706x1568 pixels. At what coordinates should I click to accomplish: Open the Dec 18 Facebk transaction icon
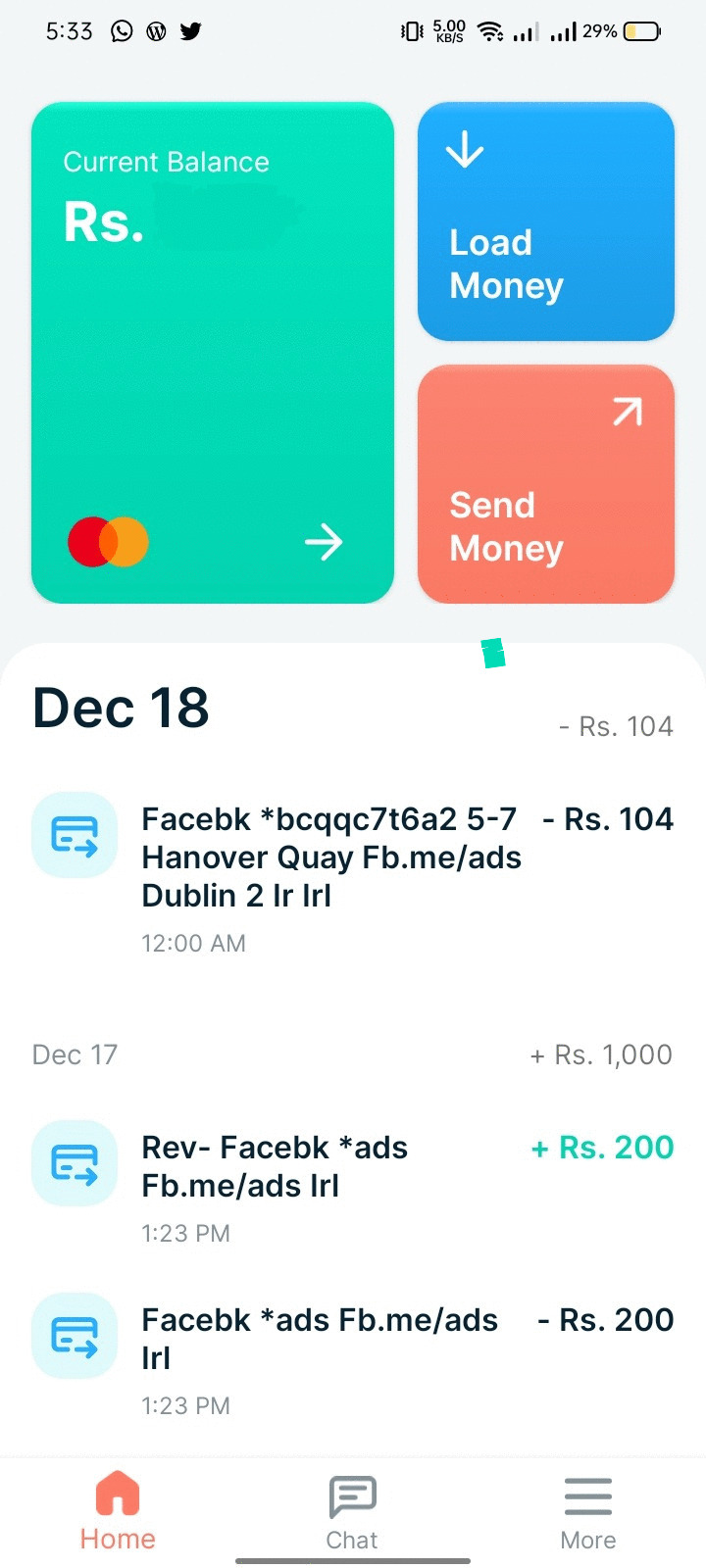click(x=75, y=835)
